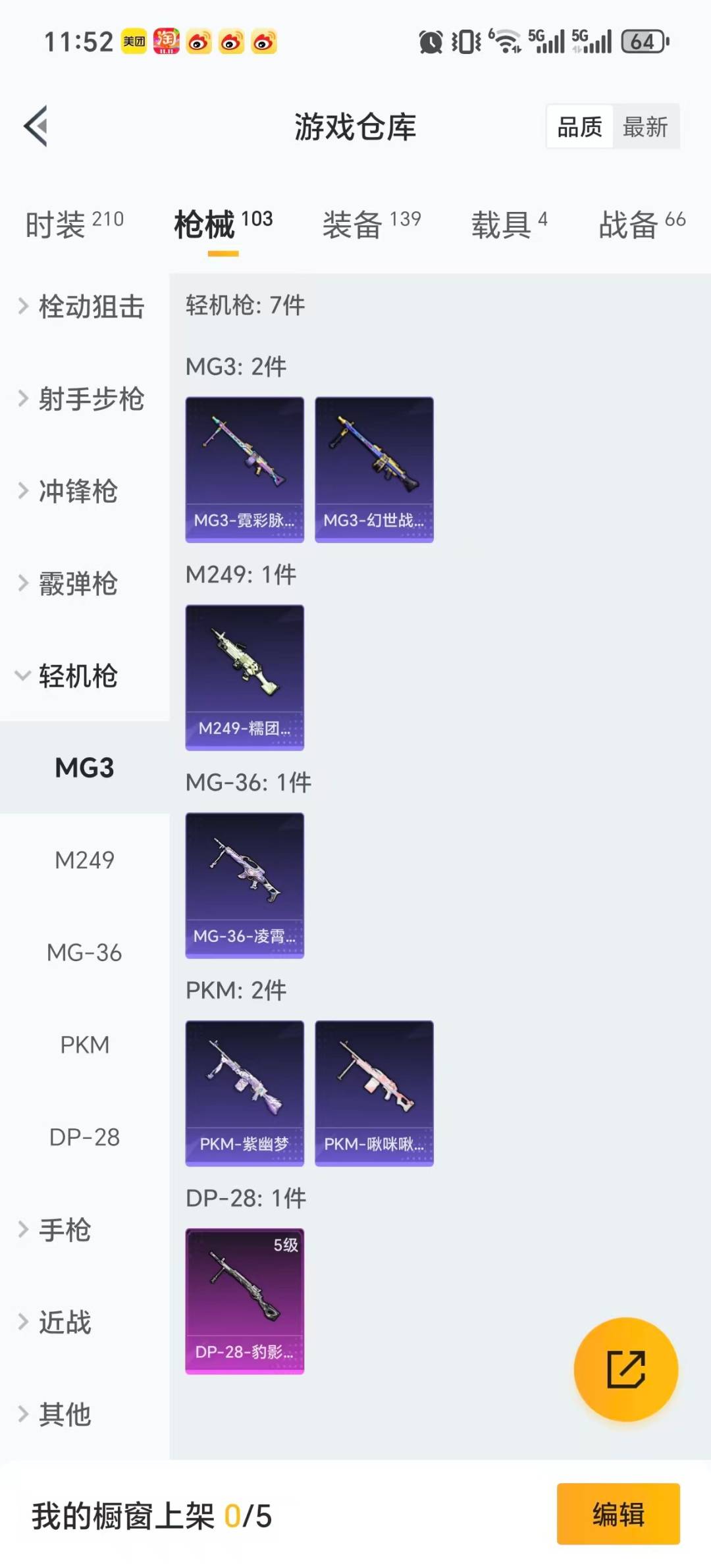Viewport: 711px width, 1568px height.
Task: Select M249 in the sidebar
Action: tap(84, 860)
